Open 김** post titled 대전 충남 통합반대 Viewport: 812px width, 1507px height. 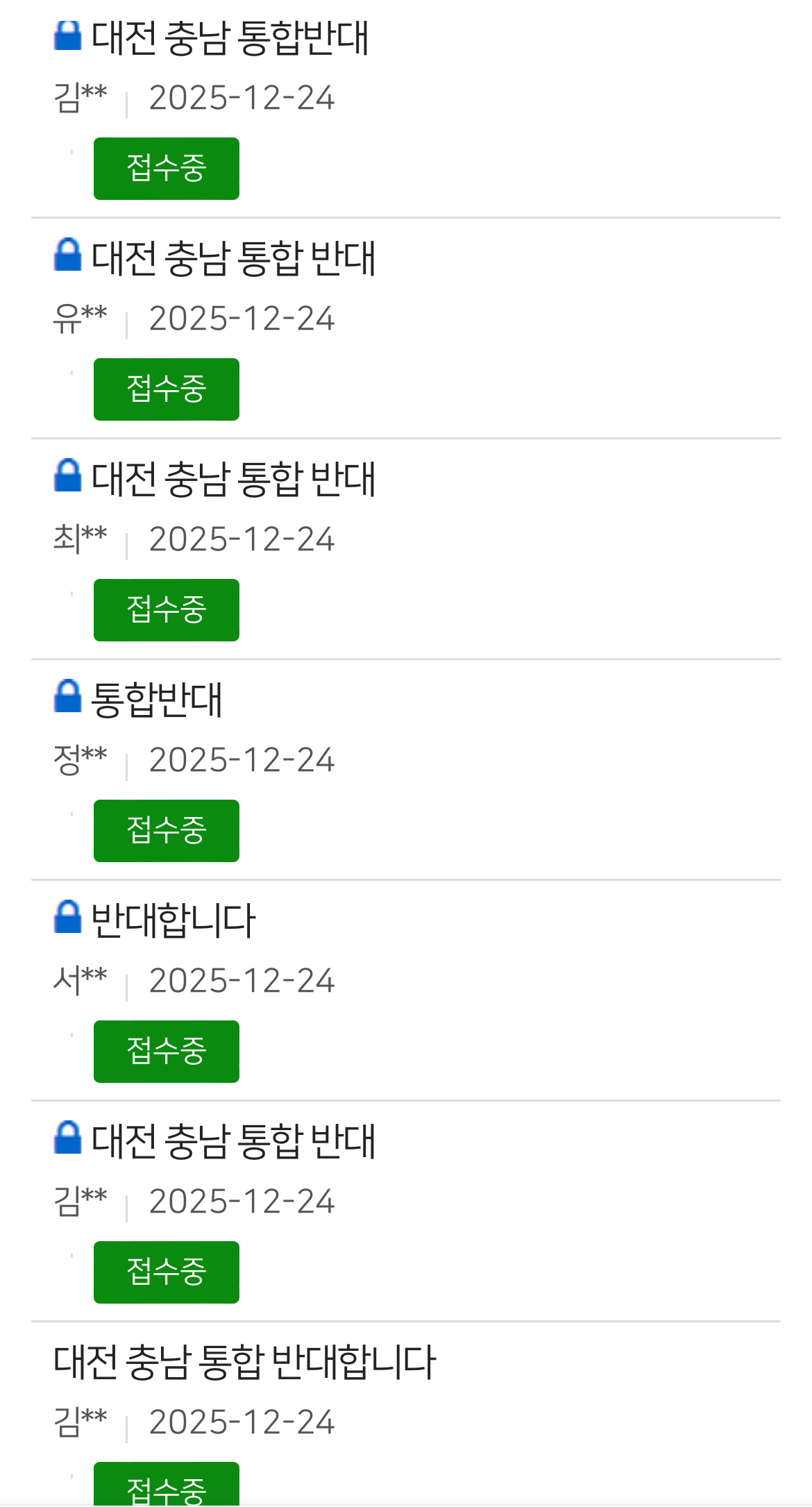230,37
